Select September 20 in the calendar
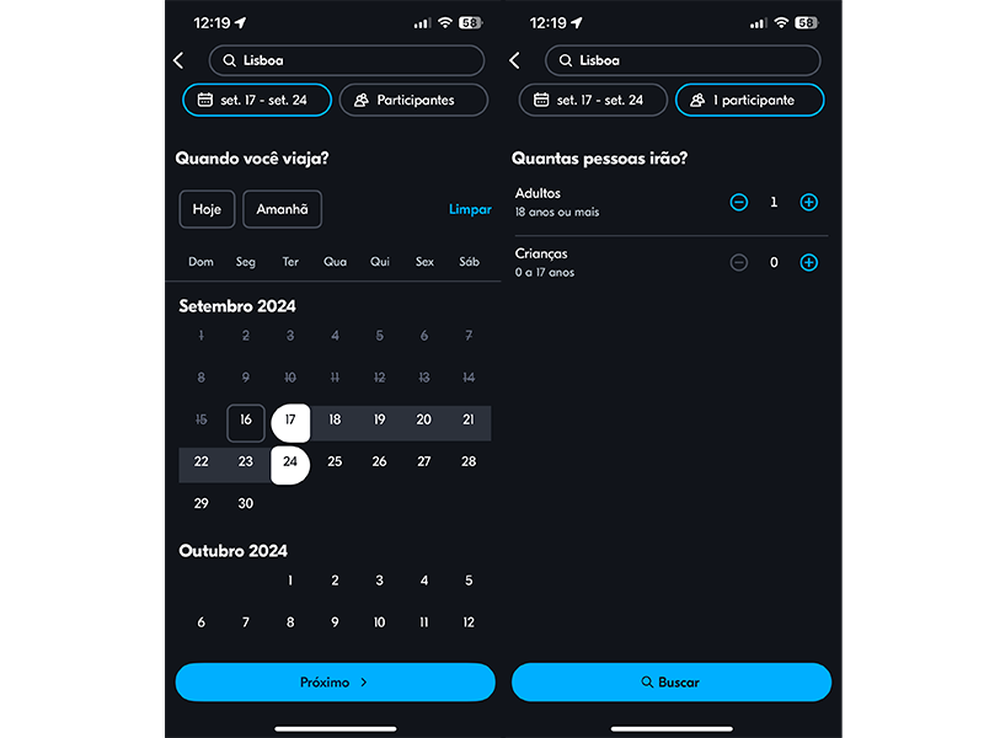The image size is (984, 738). [x=424, y=420]
